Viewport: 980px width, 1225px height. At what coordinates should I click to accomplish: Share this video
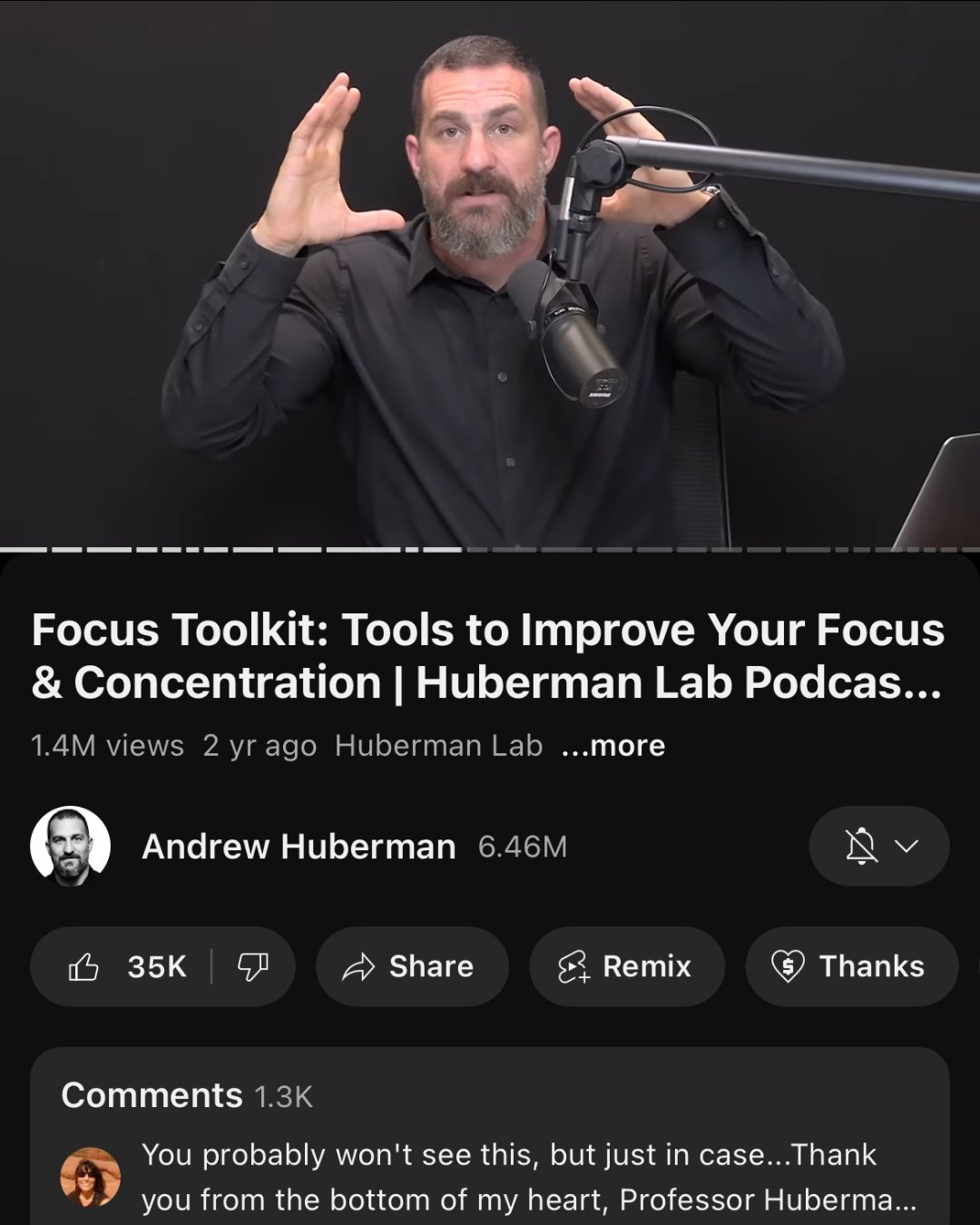coord(411,966)
